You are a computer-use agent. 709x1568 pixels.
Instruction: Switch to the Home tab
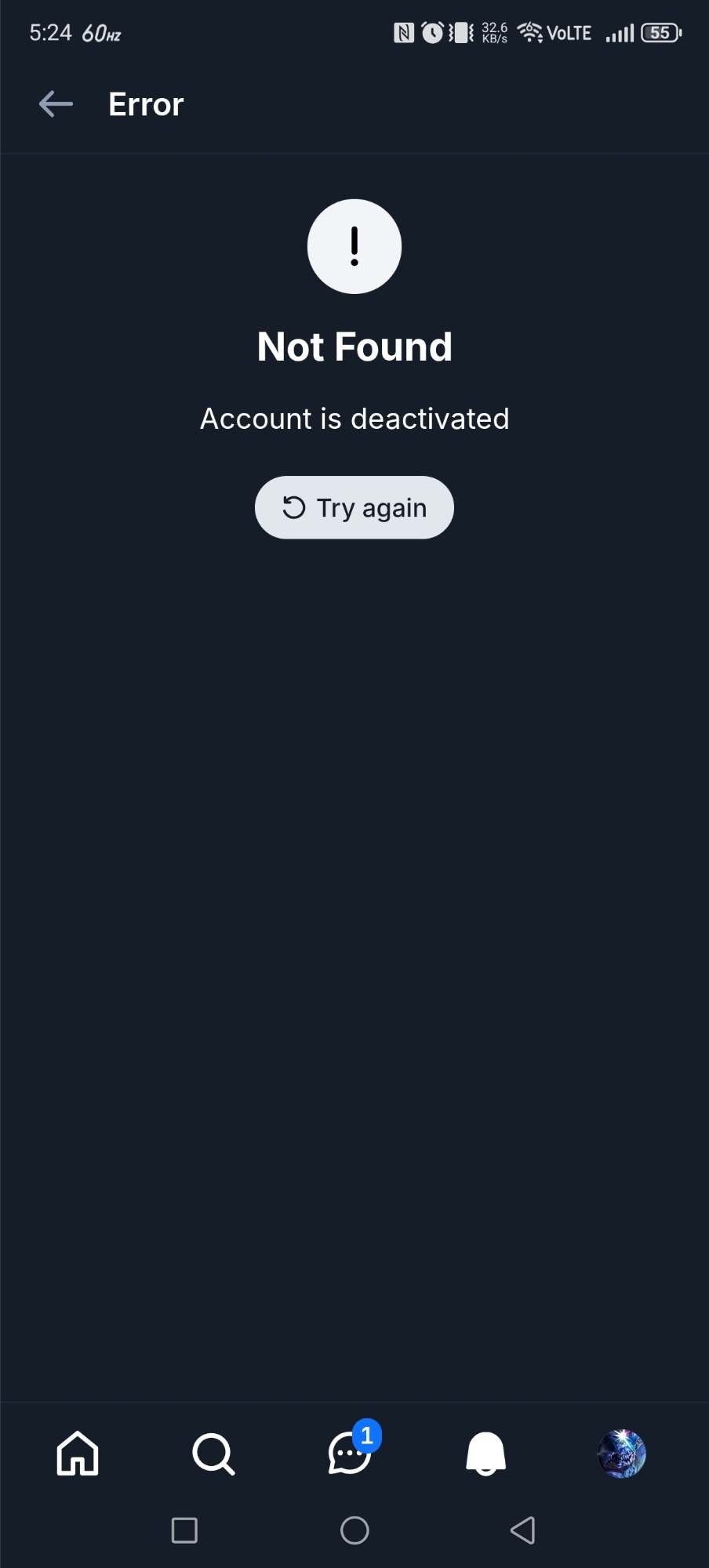pos(78,1454)
